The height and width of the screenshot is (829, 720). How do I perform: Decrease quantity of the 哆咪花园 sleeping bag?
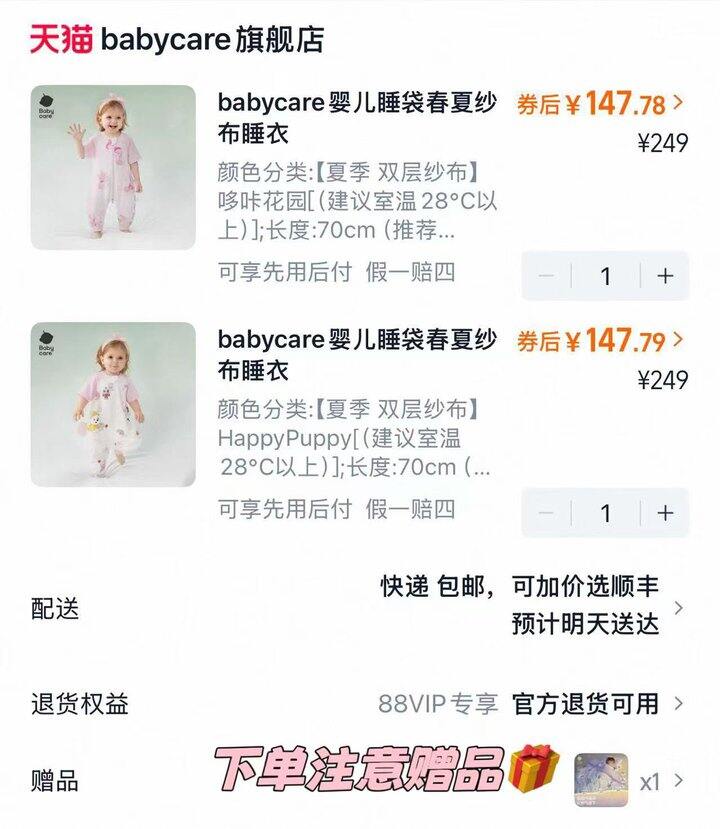coord(547,276)
